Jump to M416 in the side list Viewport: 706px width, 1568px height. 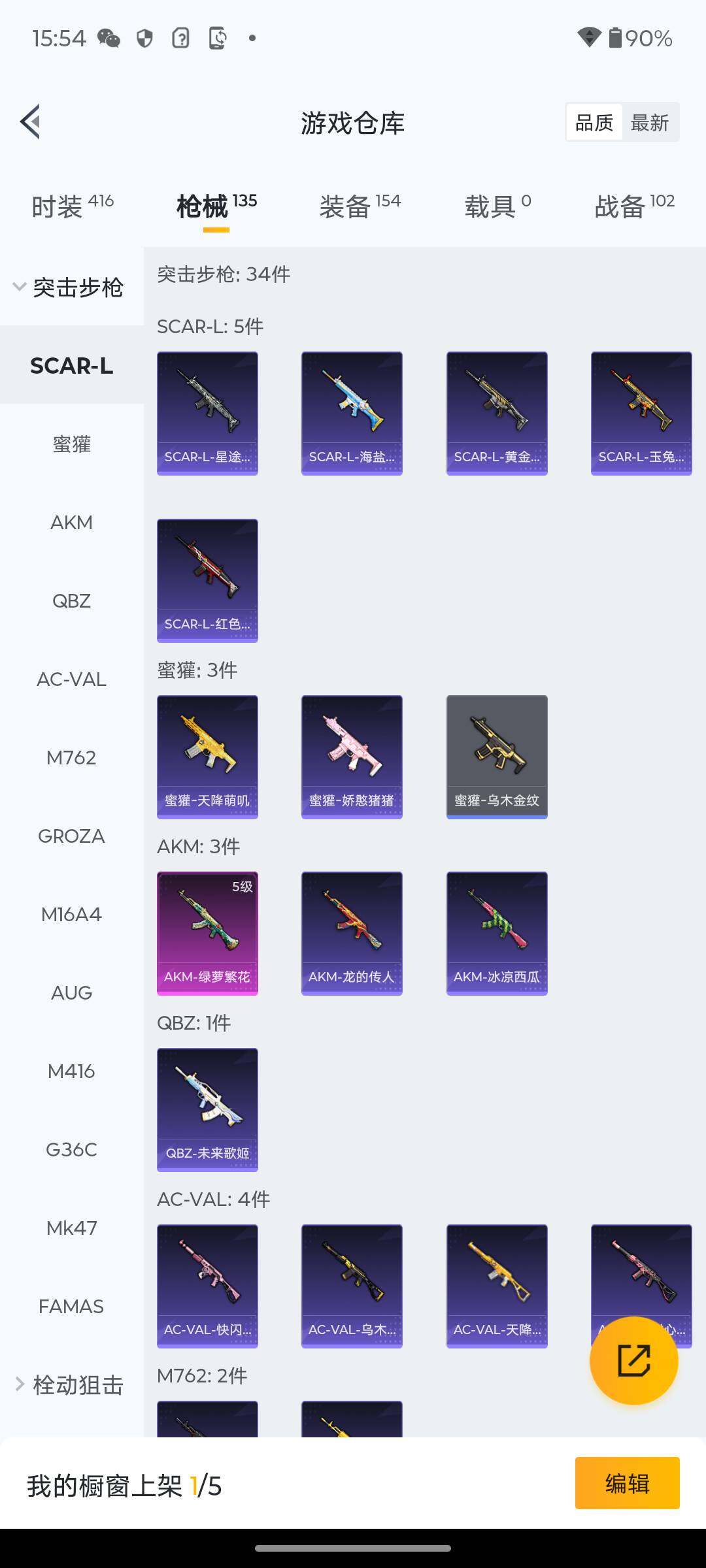(71, 1071)
